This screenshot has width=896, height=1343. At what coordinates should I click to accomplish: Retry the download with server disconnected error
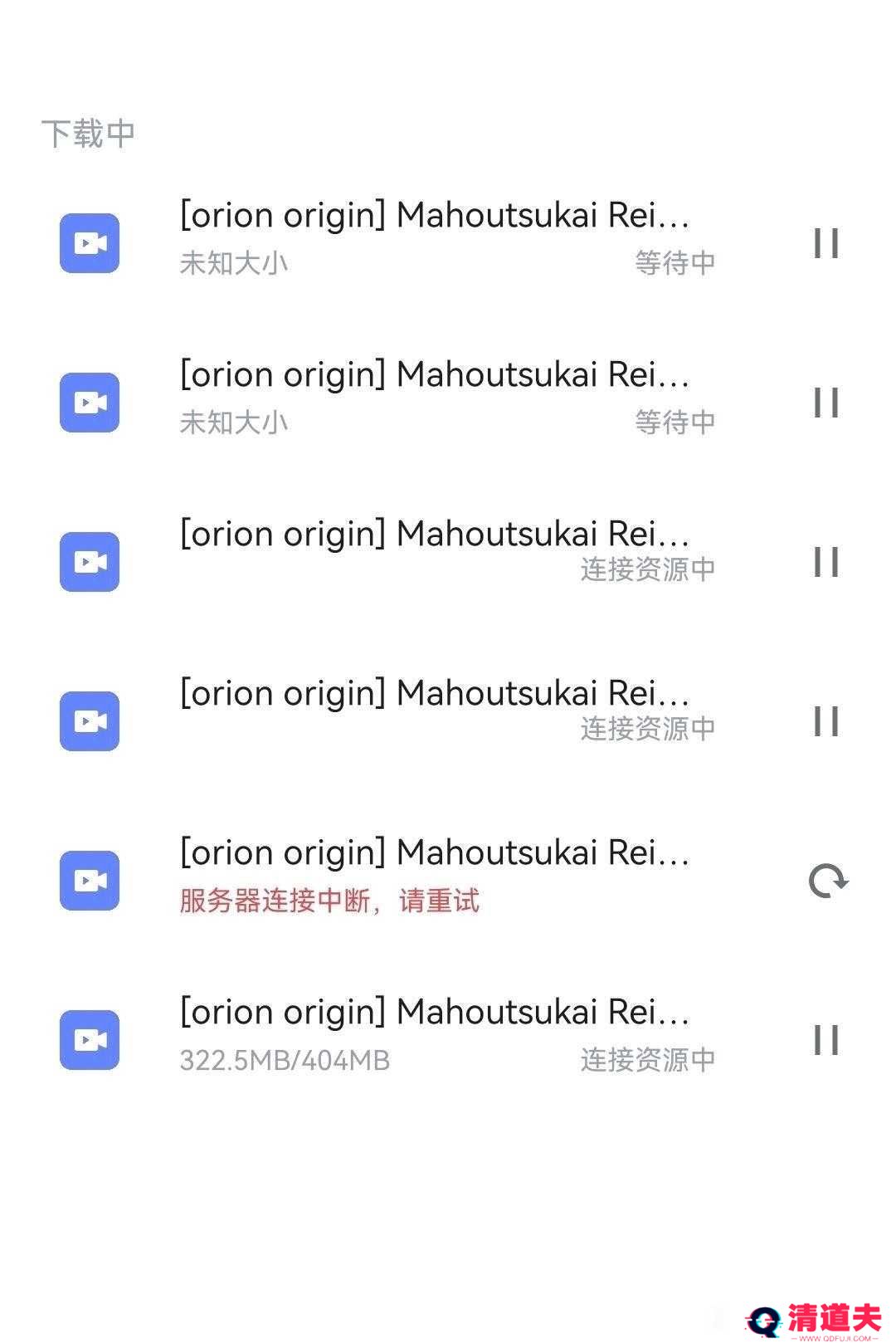tap(827, 881)
